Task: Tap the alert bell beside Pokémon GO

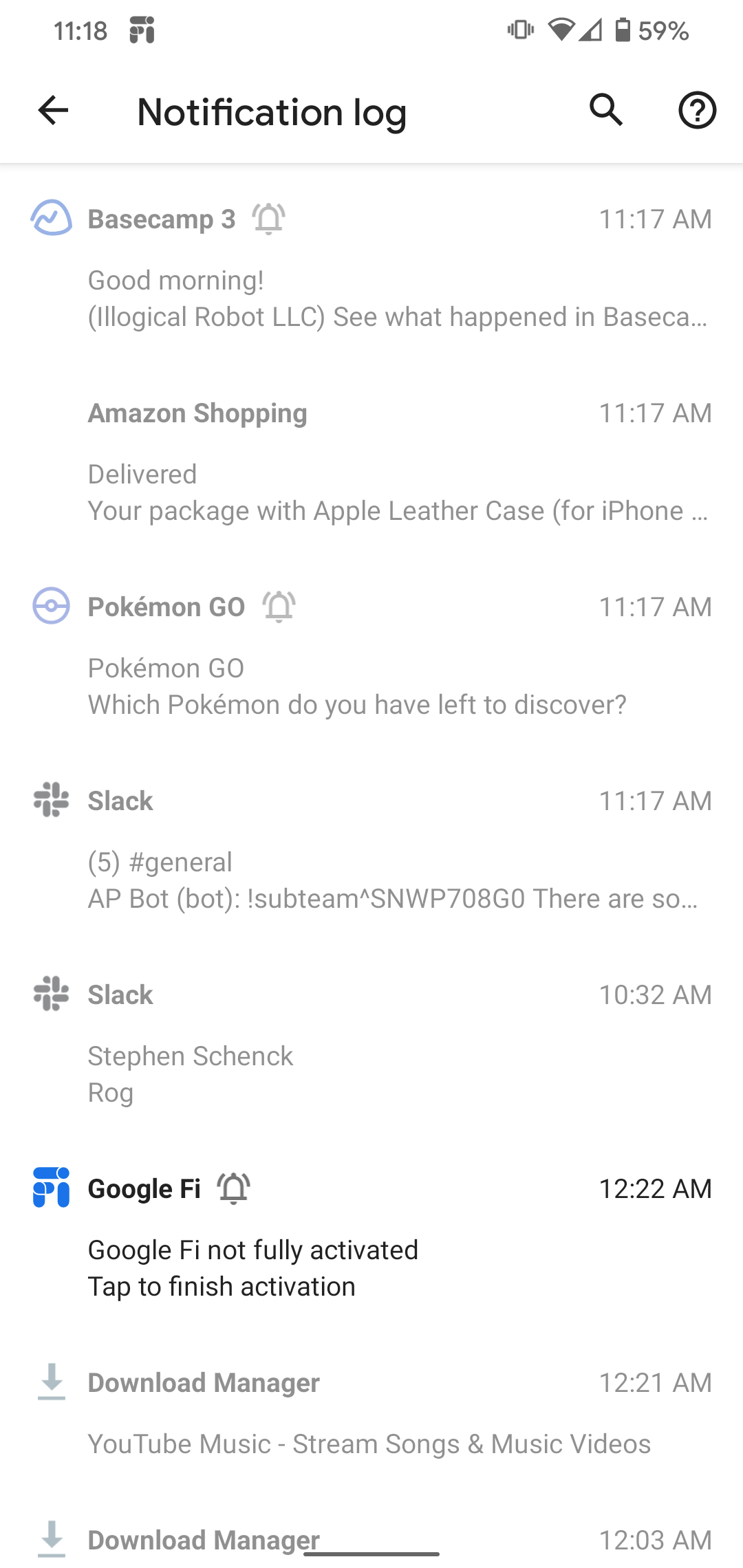Action: point(279,606)
